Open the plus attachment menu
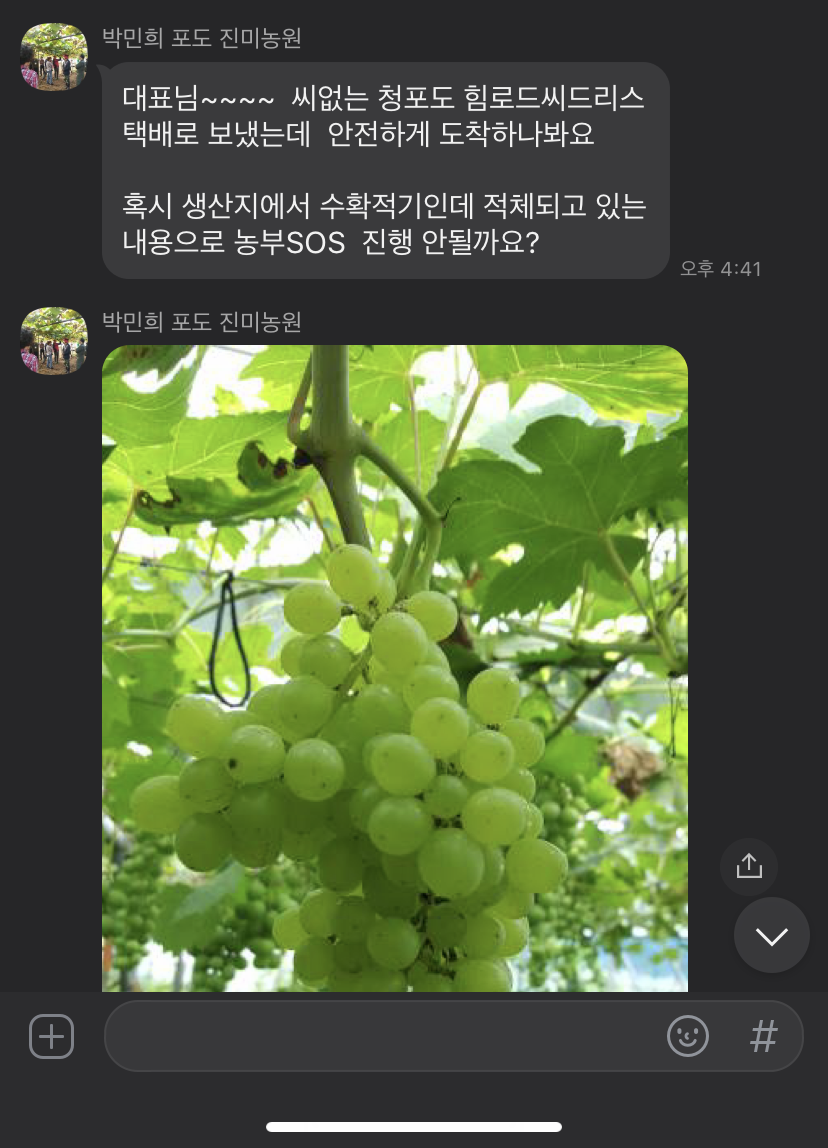 (x=51, y=1036)
